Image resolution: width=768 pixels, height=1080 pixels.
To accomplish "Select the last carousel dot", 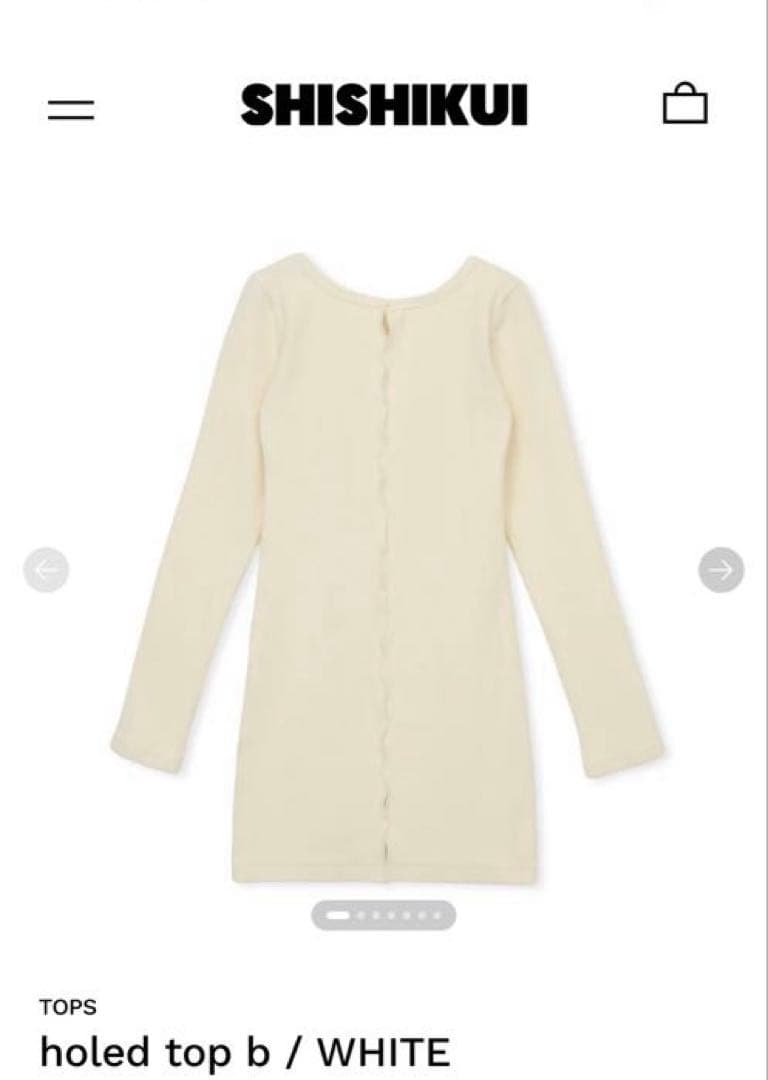I will 436,913.
